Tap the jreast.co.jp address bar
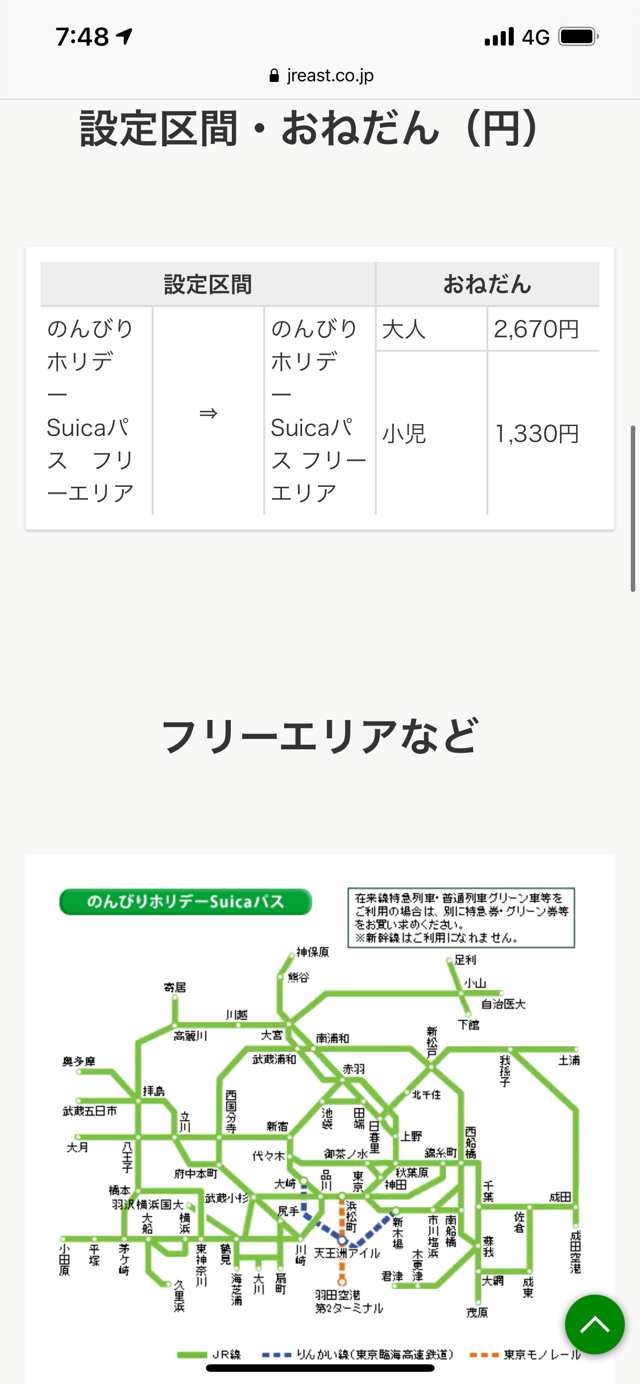The image size is (640, 1384). [x=320, y=76]
